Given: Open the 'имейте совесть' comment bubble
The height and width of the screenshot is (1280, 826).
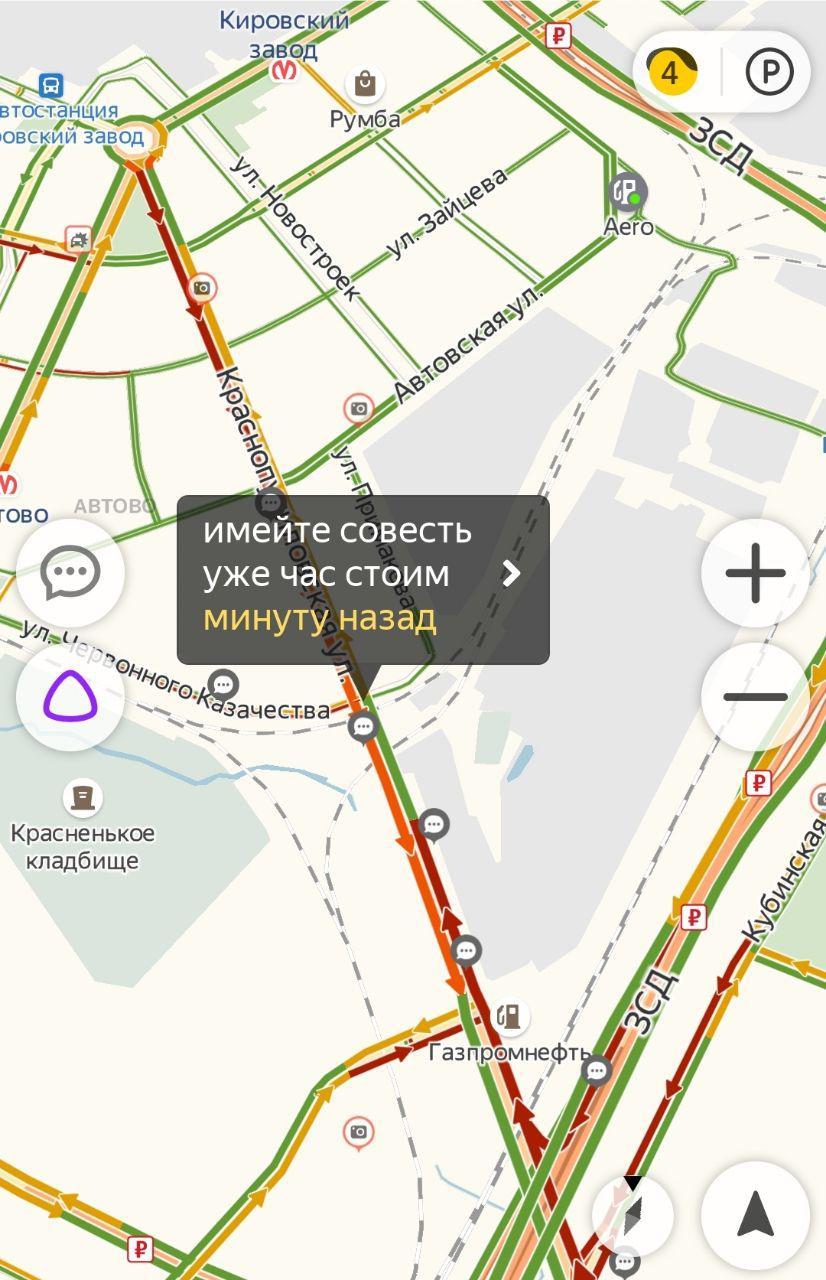Looking at the screenshot, I should [x=363, y=578].
